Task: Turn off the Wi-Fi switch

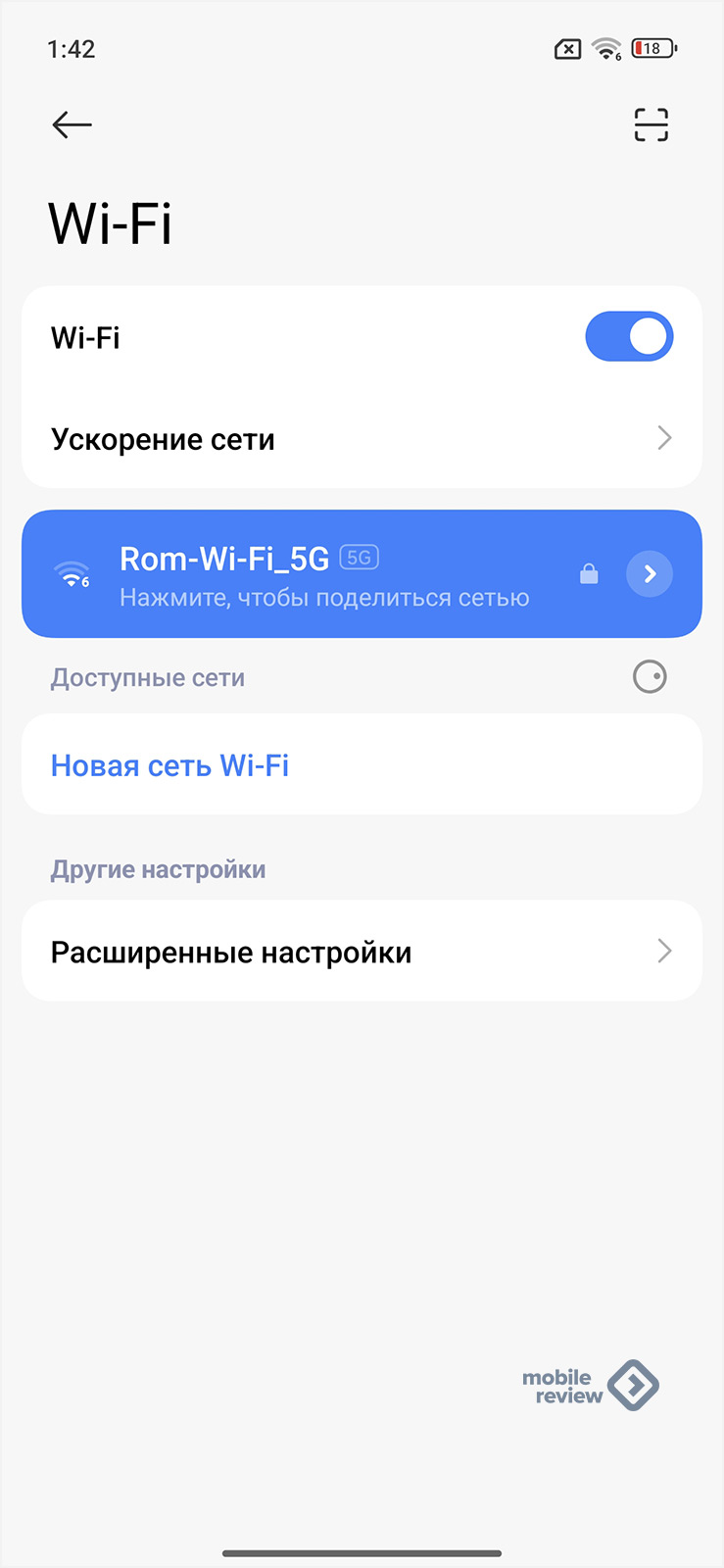Action: point(629,337)
